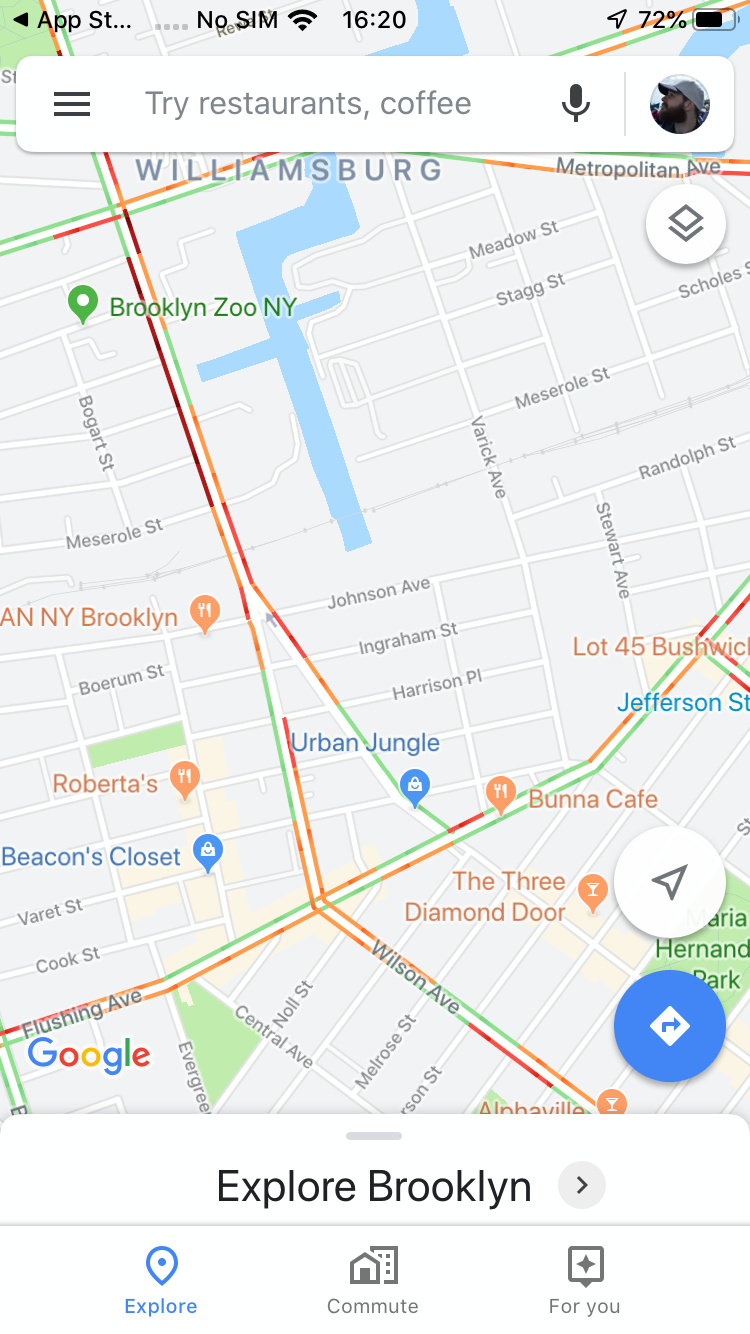Center map on my location
The height and width of the screenshot is (1334, 750).
click(x=670, y=882)
